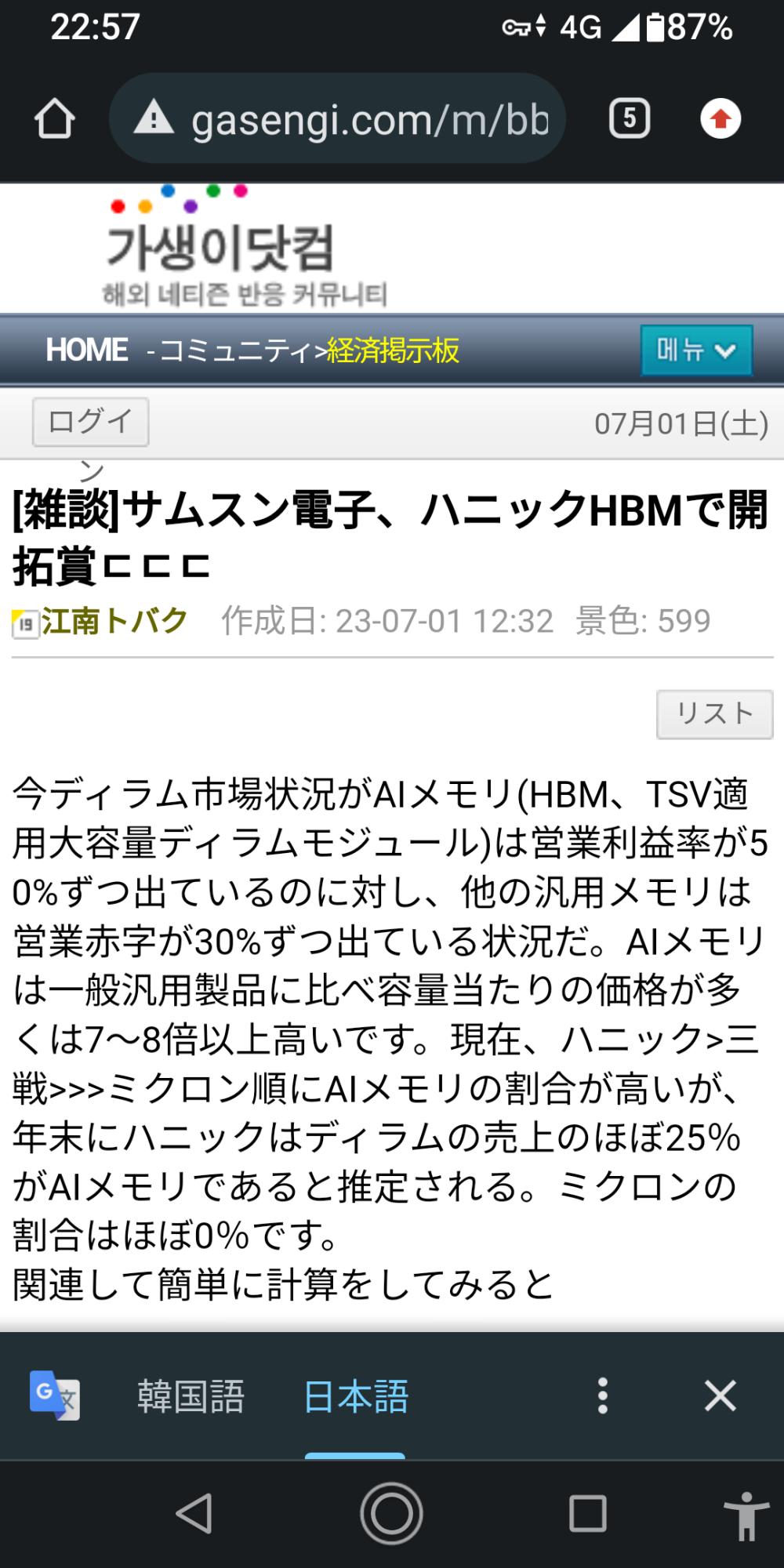Screen dimensions: 784x1568
Task: Open translate bar overflow options
Action: 602,1396
